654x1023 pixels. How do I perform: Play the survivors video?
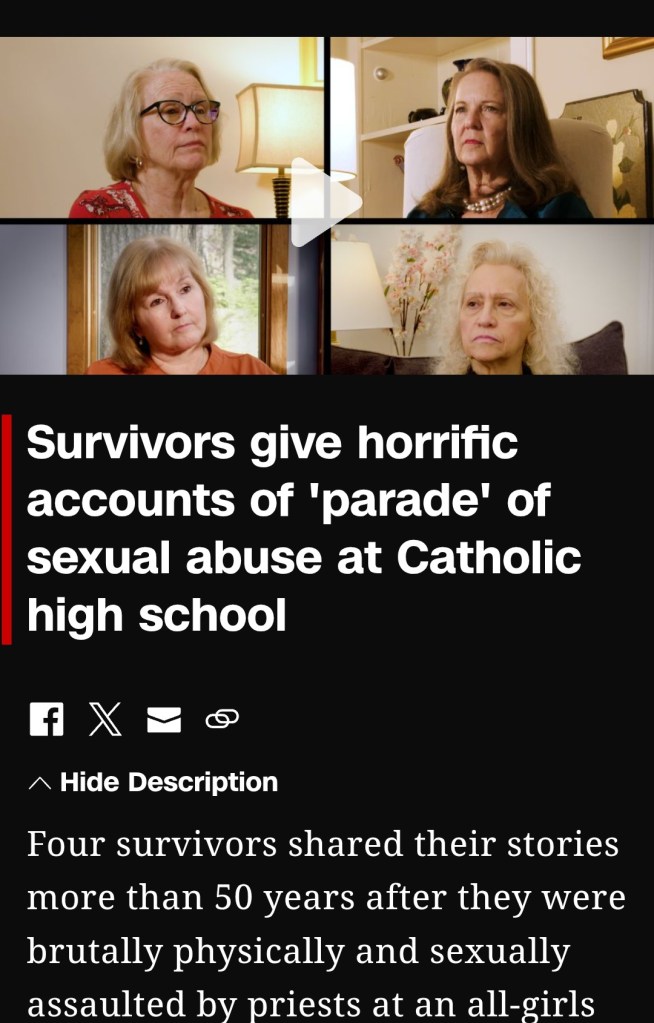(326, 204)
